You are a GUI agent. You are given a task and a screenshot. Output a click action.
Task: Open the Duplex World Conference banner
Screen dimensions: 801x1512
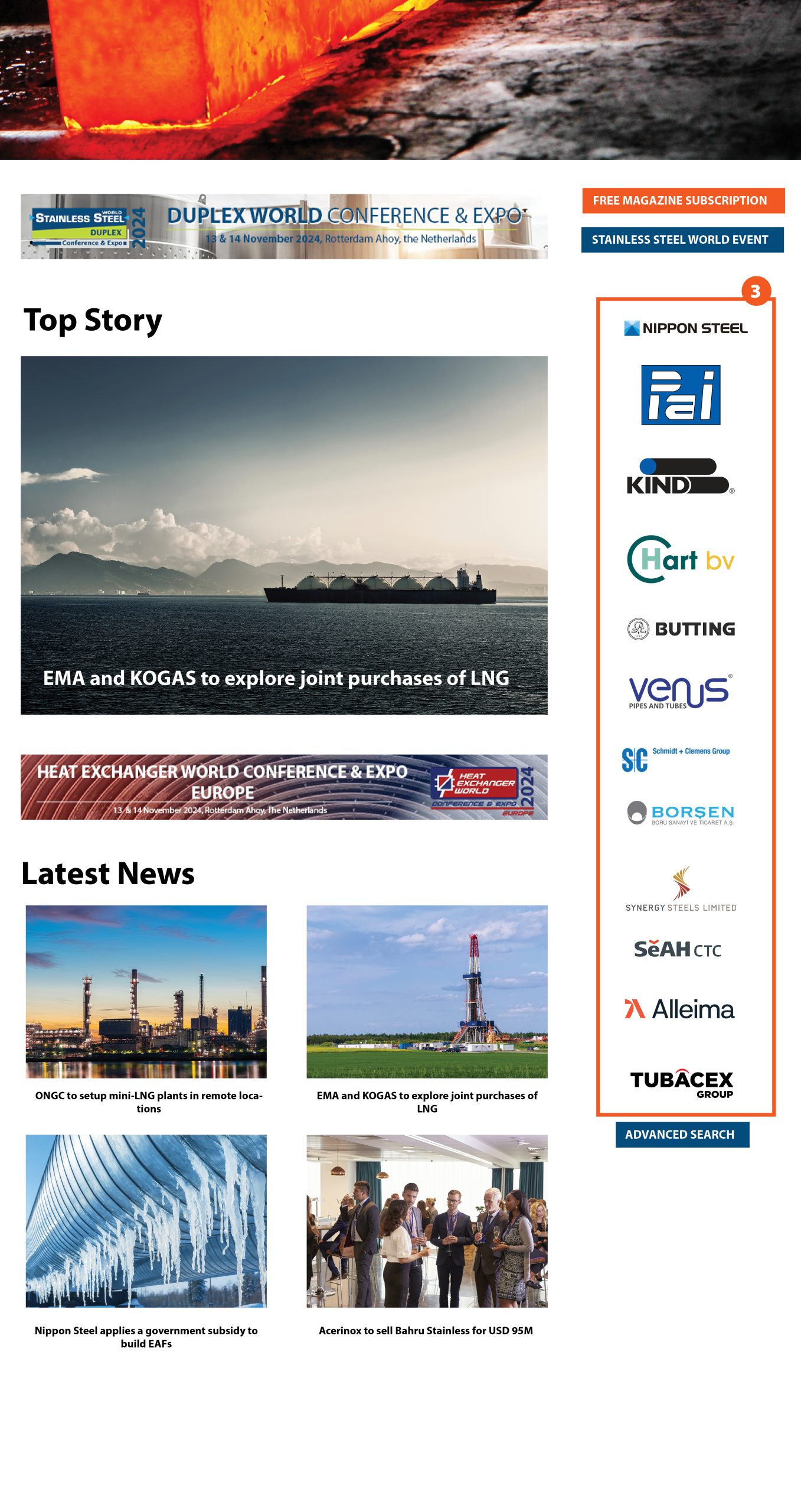tap(284, 226)
